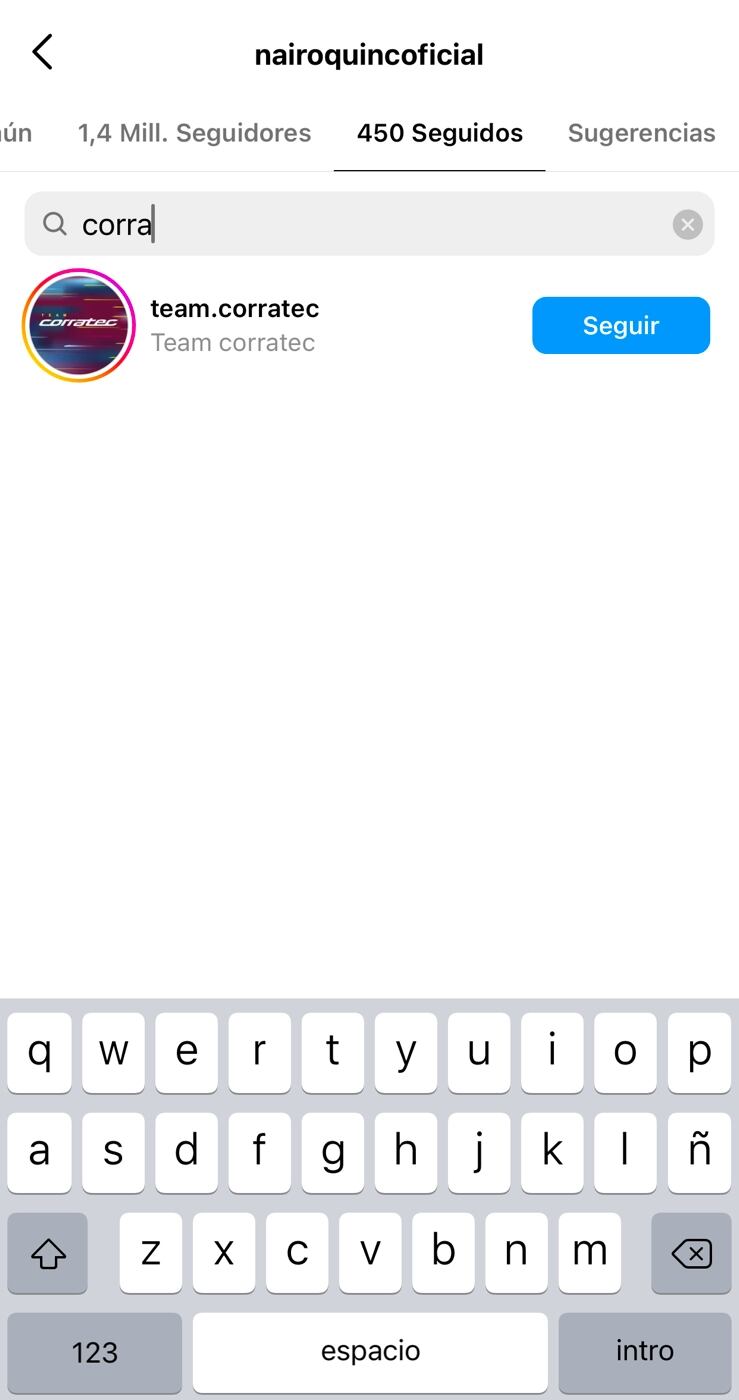Open the team.corratec profile link
The image size is (739, 1400).
[x=234, y=308]
